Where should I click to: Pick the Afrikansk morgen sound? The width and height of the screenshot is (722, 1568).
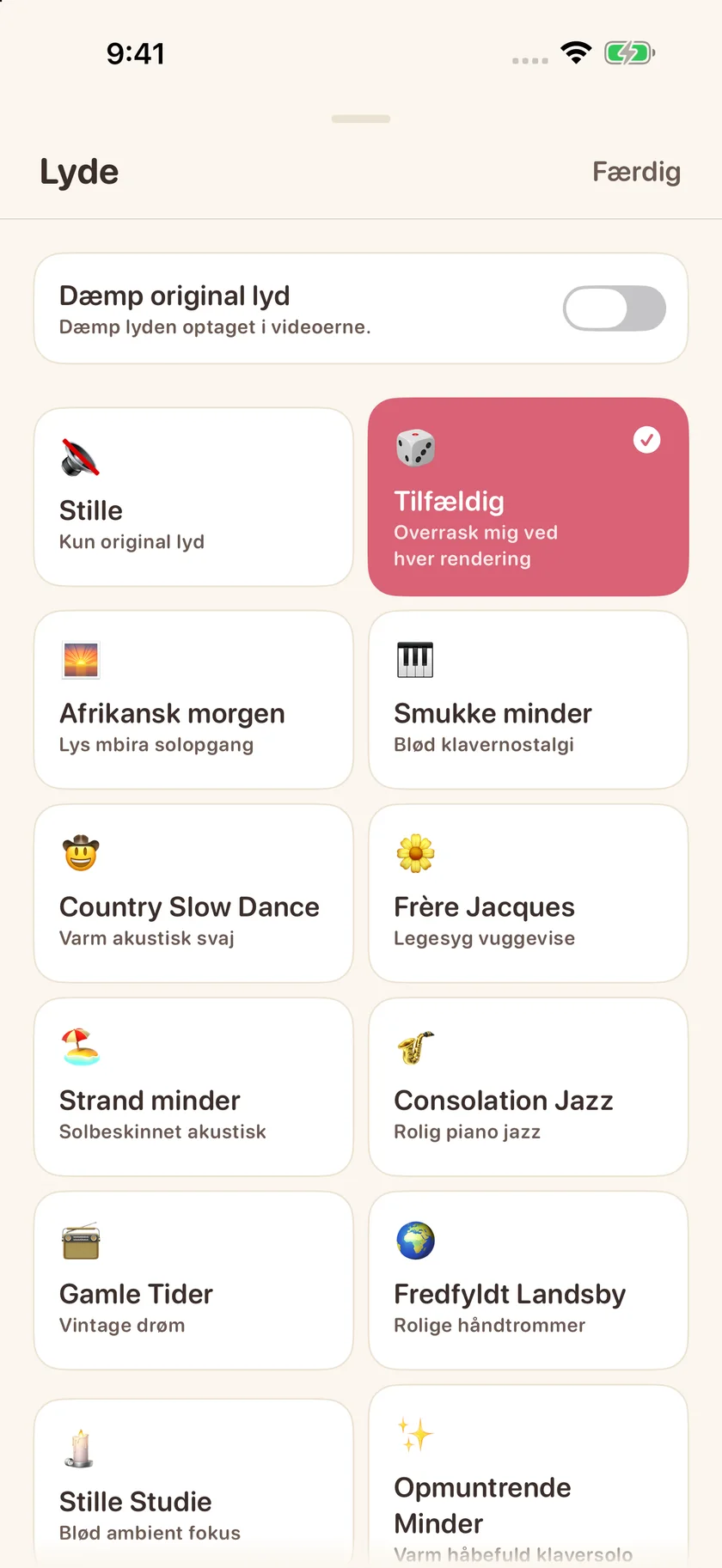click(193, 700)
